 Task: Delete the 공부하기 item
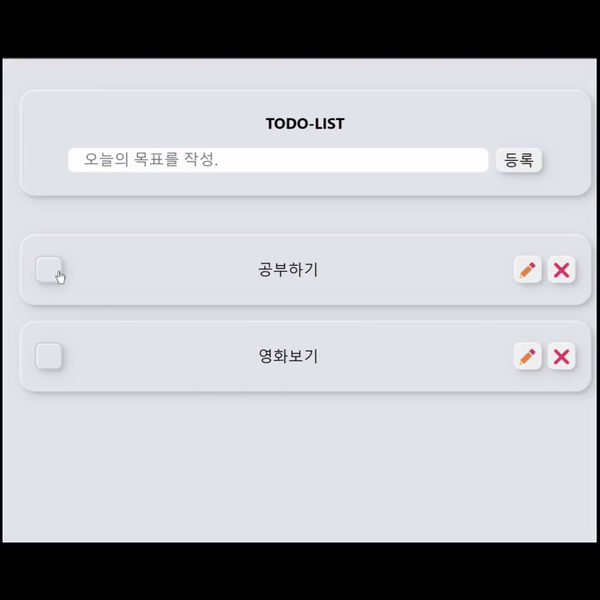(x=561, y=270)
